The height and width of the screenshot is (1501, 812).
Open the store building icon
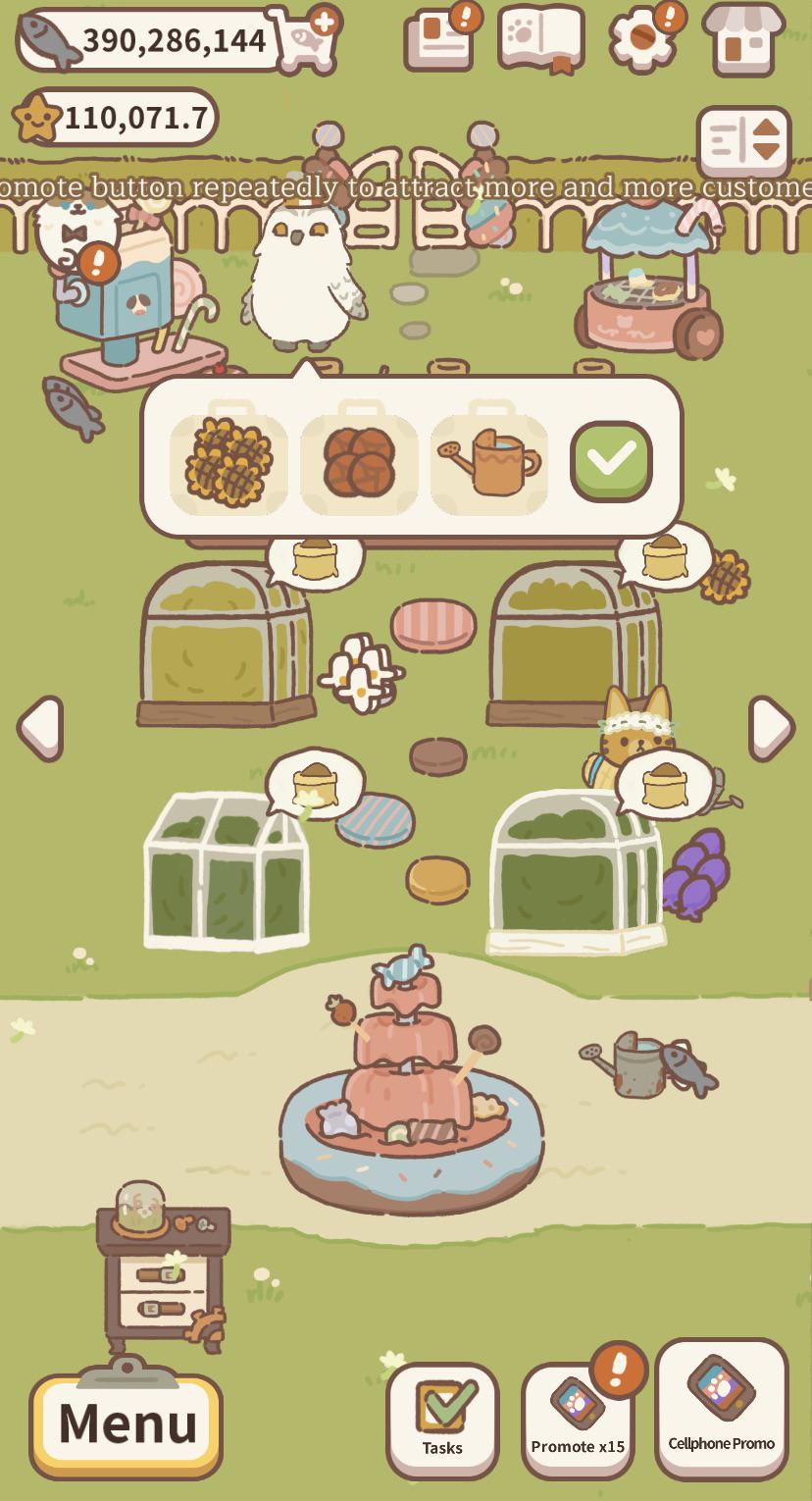click(x=744, y=39)
